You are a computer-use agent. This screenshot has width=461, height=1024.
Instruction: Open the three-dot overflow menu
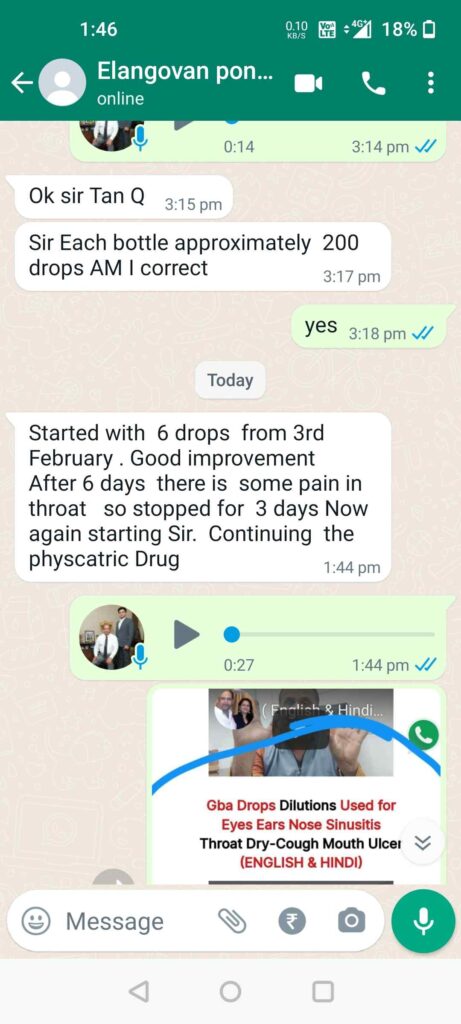(x=430, y=83)
